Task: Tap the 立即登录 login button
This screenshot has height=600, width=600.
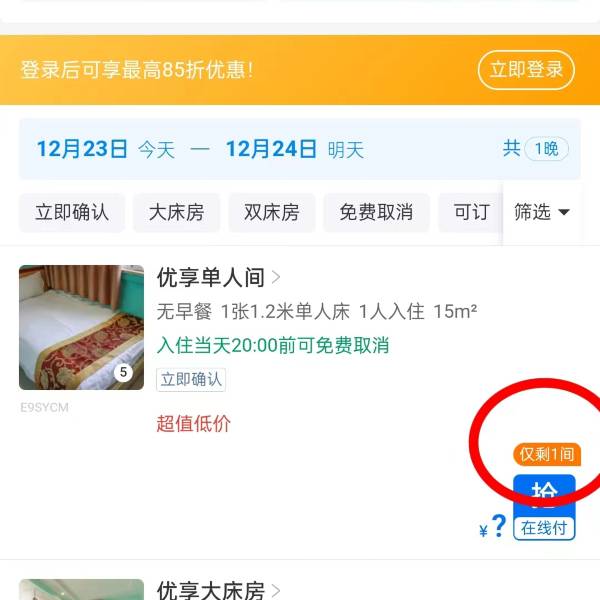Action: pyautogui.click(x=526, y=70)
